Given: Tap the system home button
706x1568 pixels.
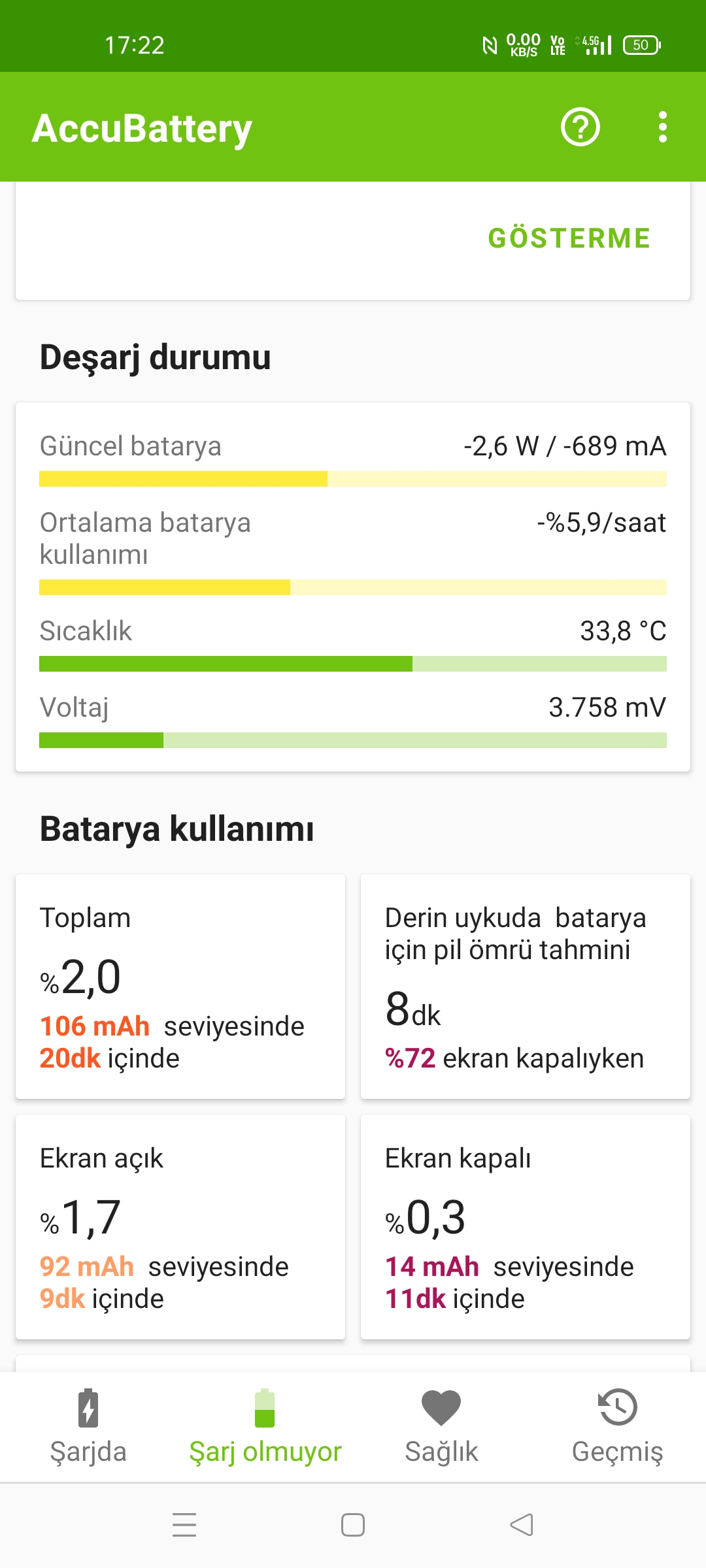Looking at the screenshot, I should coord(353,1525).
